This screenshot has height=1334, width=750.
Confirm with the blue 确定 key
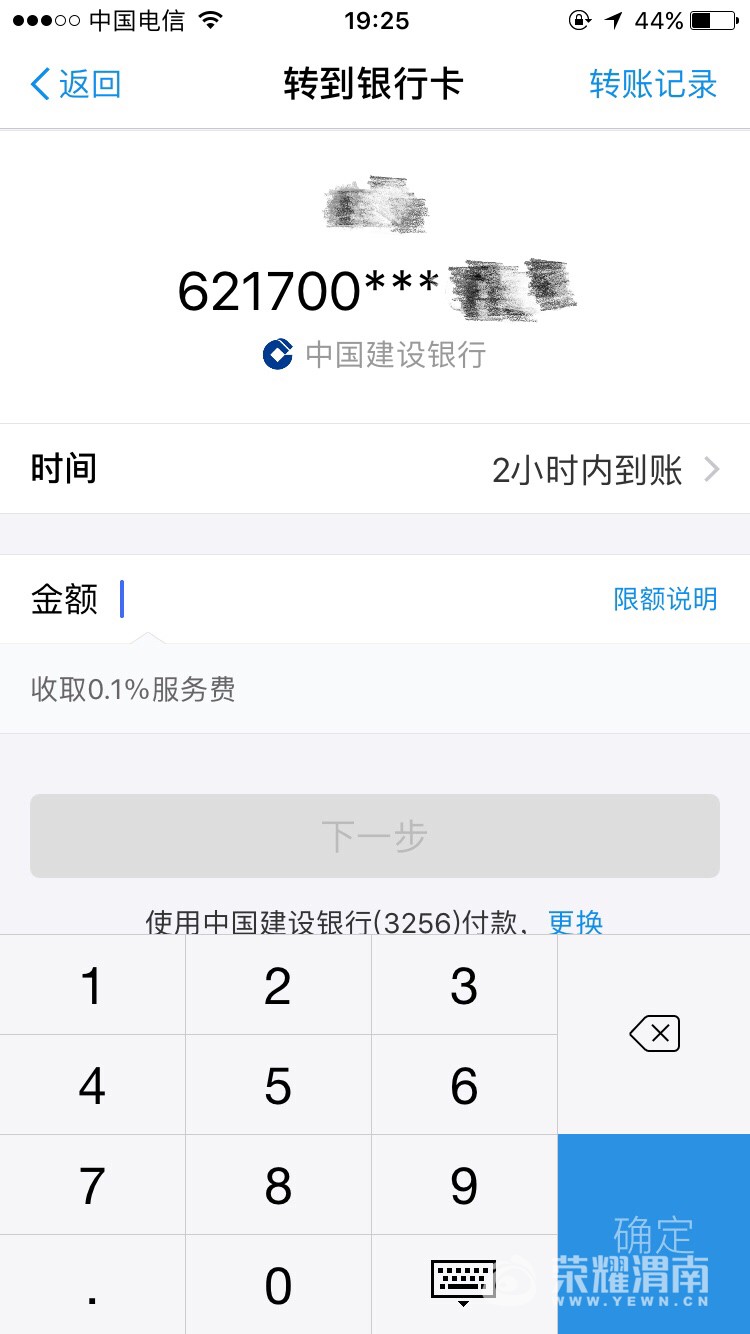pyautogui.click(x=654, y=1234)
